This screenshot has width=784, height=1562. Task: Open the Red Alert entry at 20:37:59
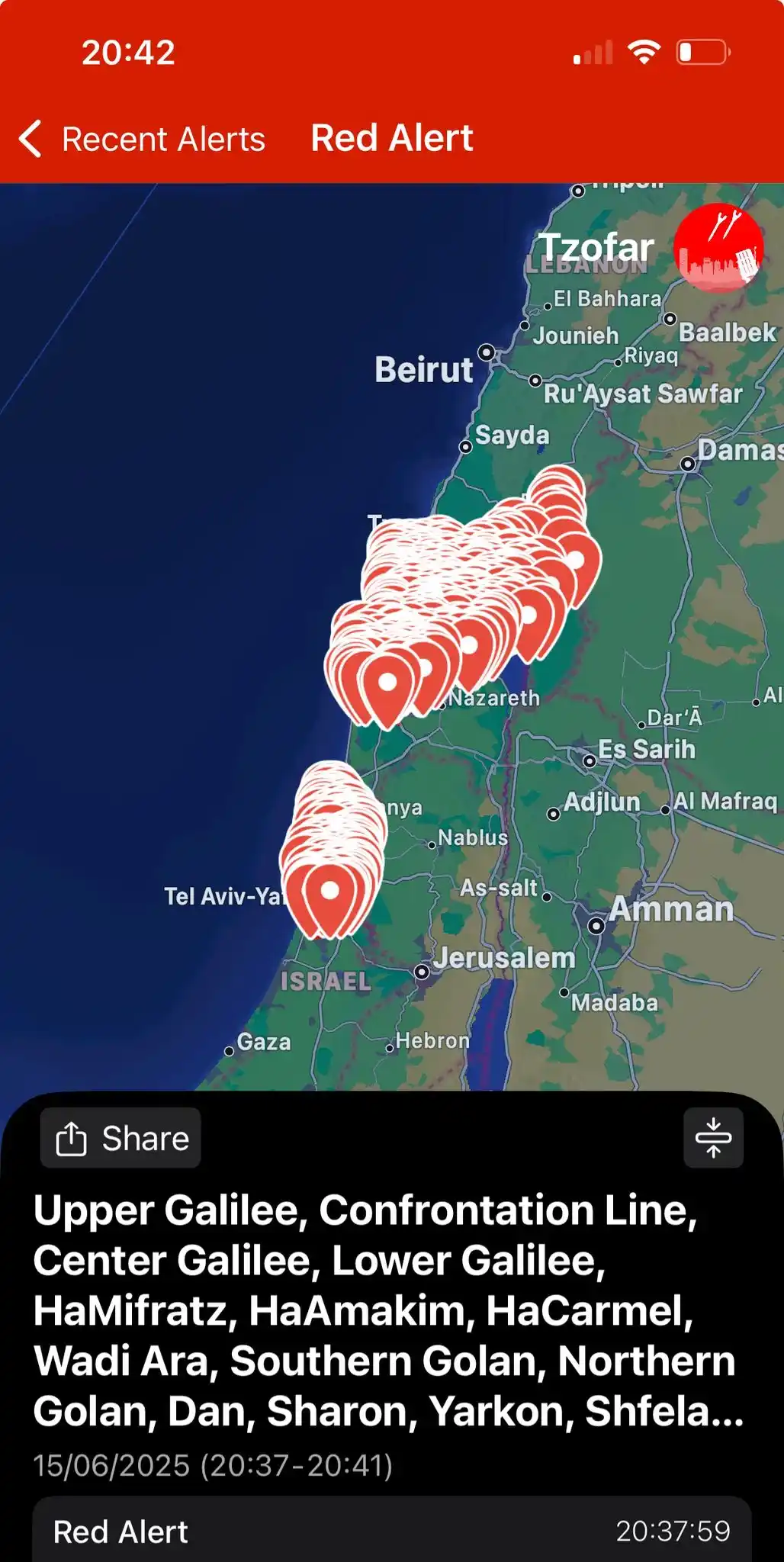tap(391, 1531)
